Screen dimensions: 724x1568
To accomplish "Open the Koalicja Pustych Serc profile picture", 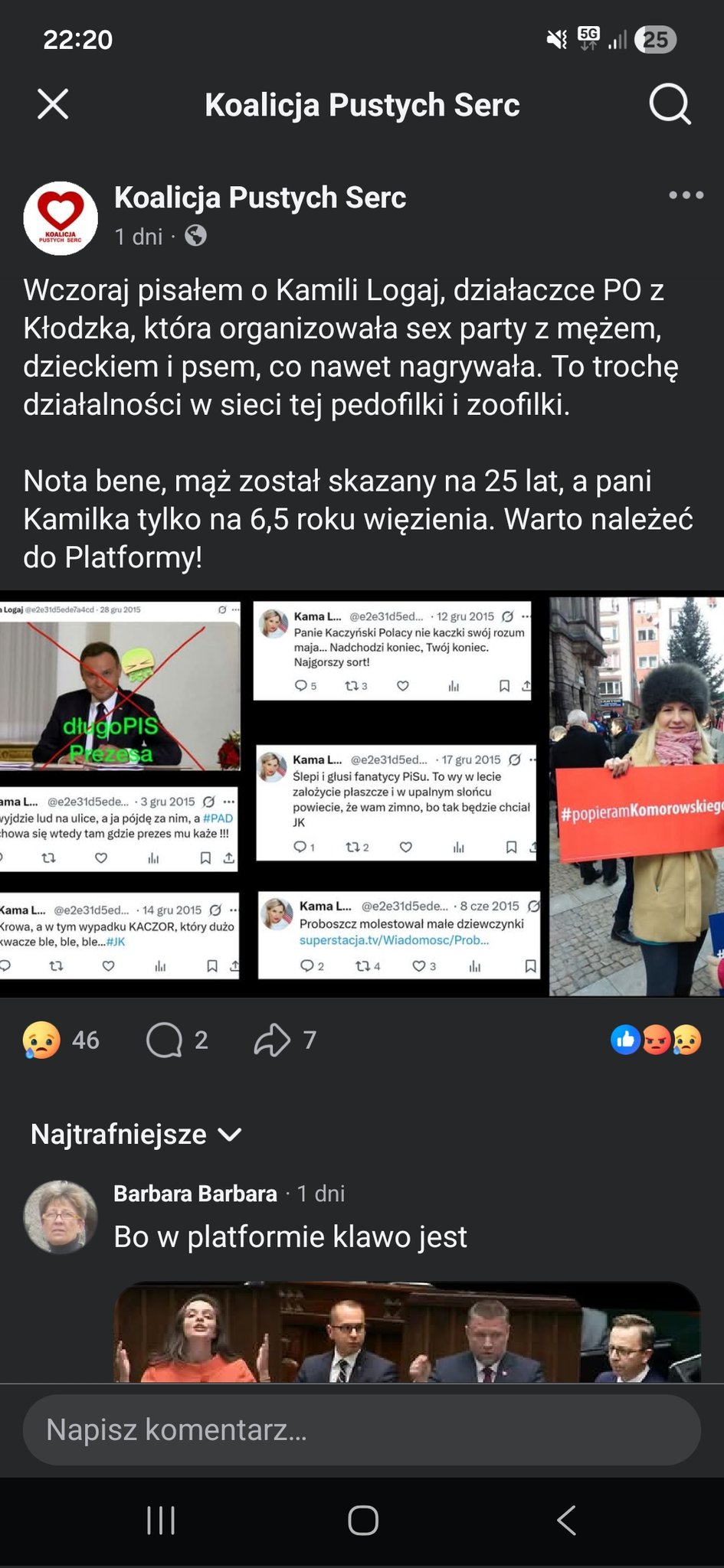I will click(61, 218).
